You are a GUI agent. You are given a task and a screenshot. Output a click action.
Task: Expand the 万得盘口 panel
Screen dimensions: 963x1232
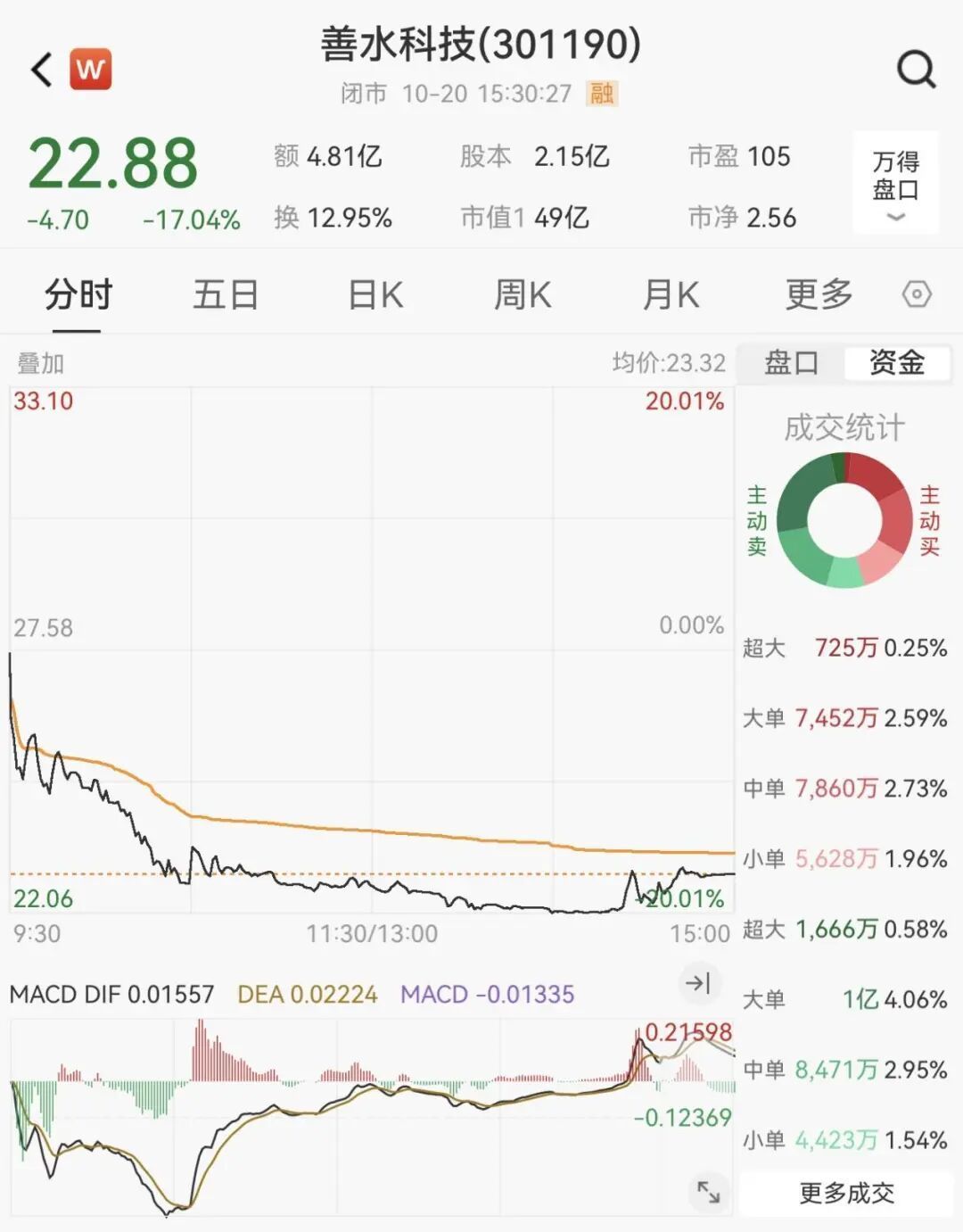point(895,183)
